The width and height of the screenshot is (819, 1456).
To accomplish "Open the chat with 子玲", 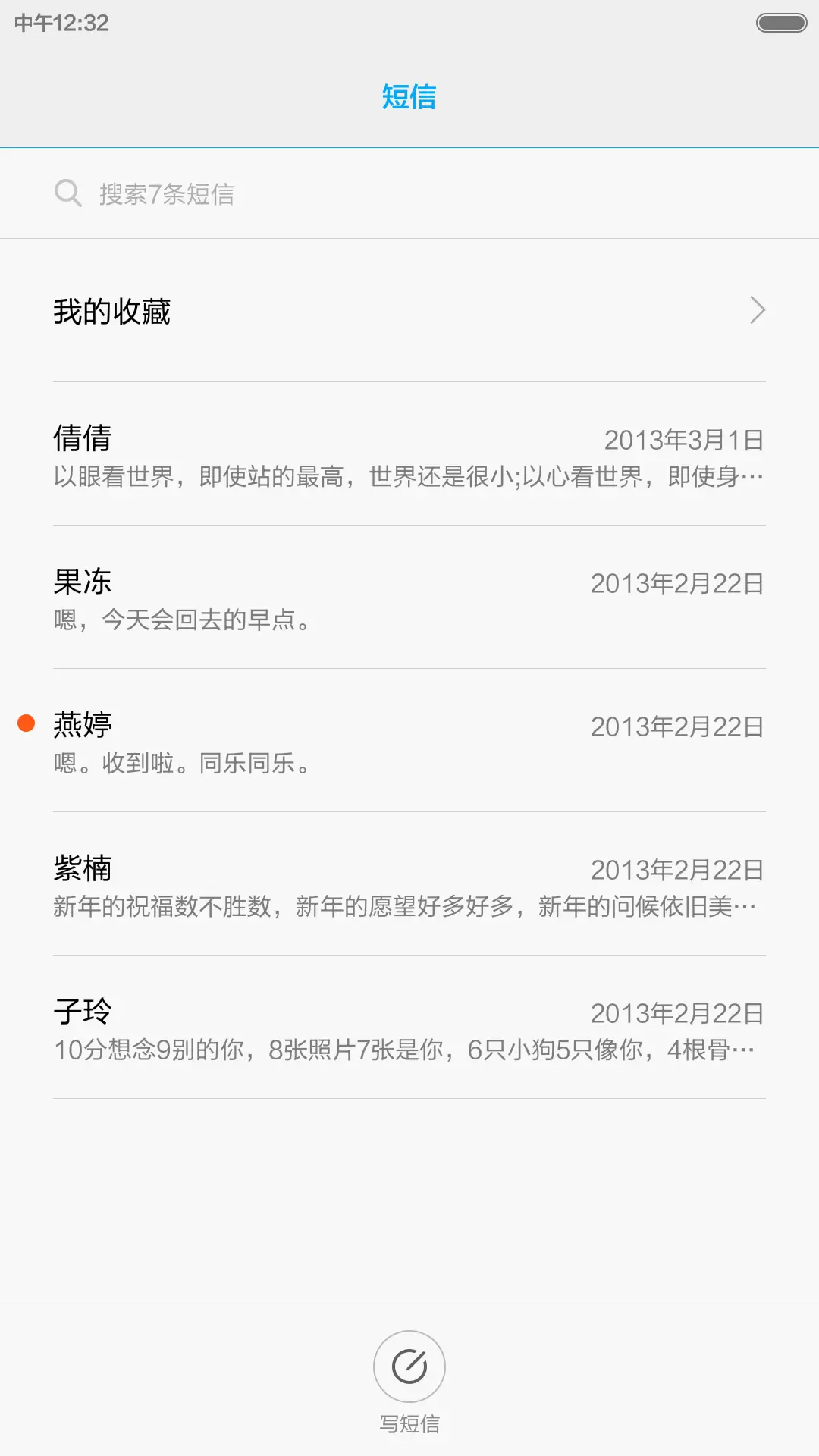I will coord(409,1029).
